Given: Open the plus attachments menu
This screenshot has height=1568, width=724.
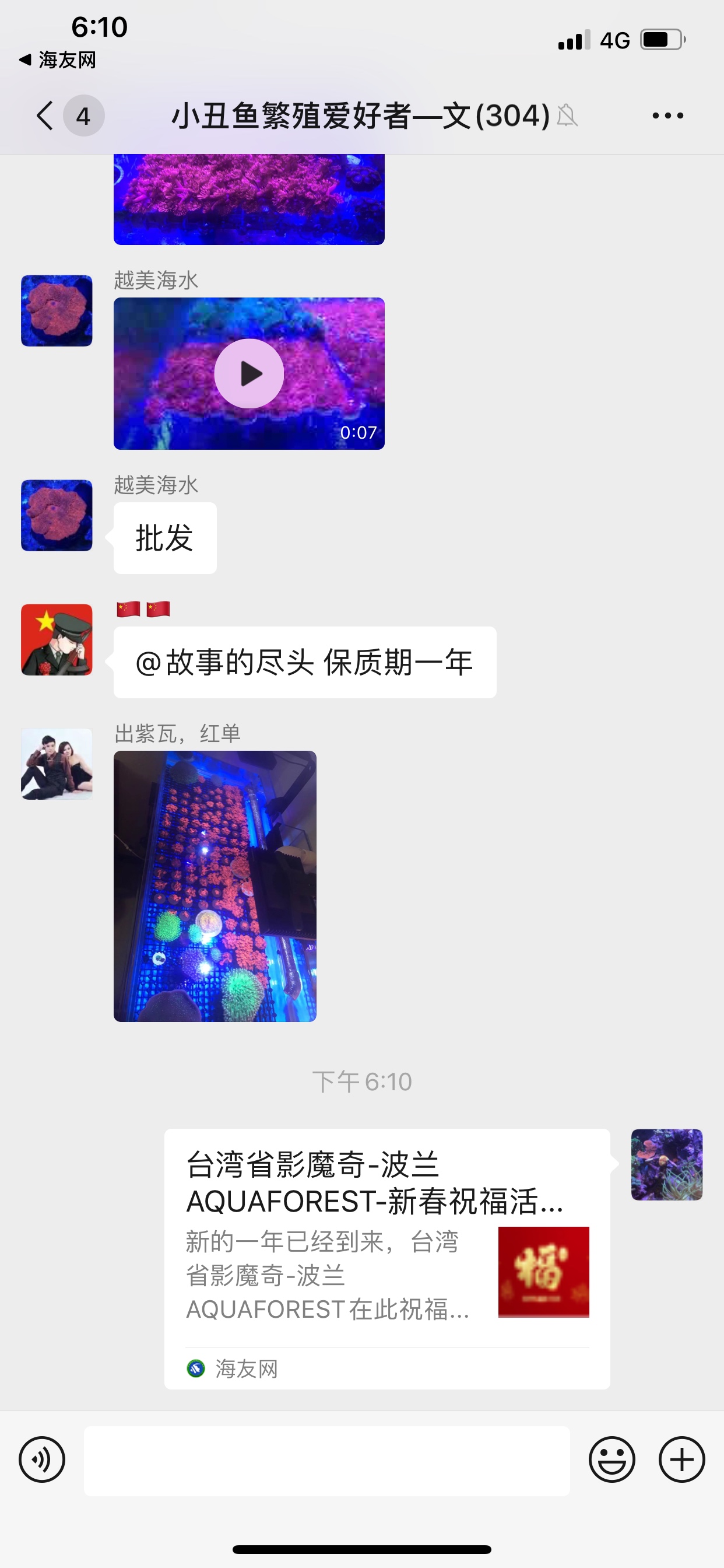Looking at the screenshot, I should (681, 1459).
